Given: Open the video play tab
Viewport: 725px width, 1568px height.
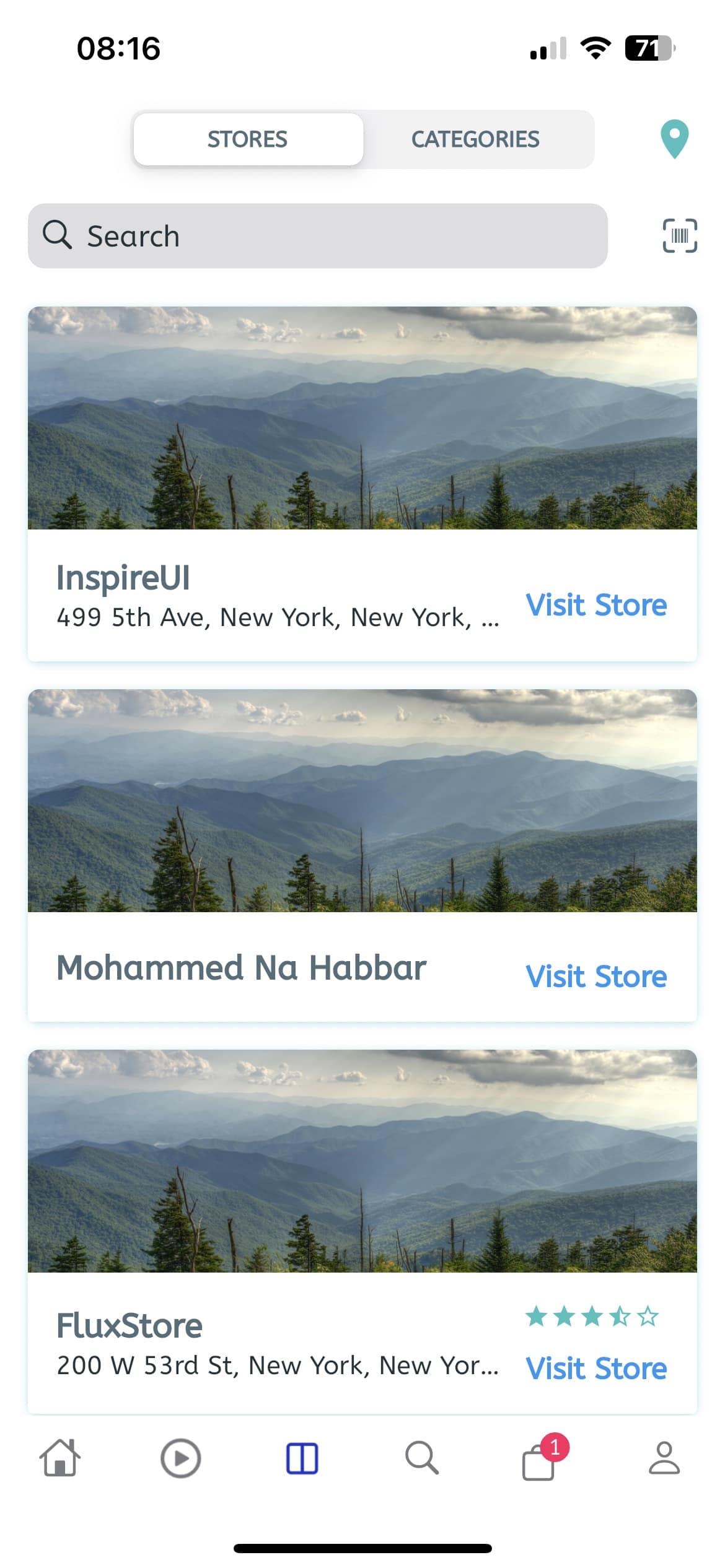Looking at the screenshot, I should tap(180, 1458).
